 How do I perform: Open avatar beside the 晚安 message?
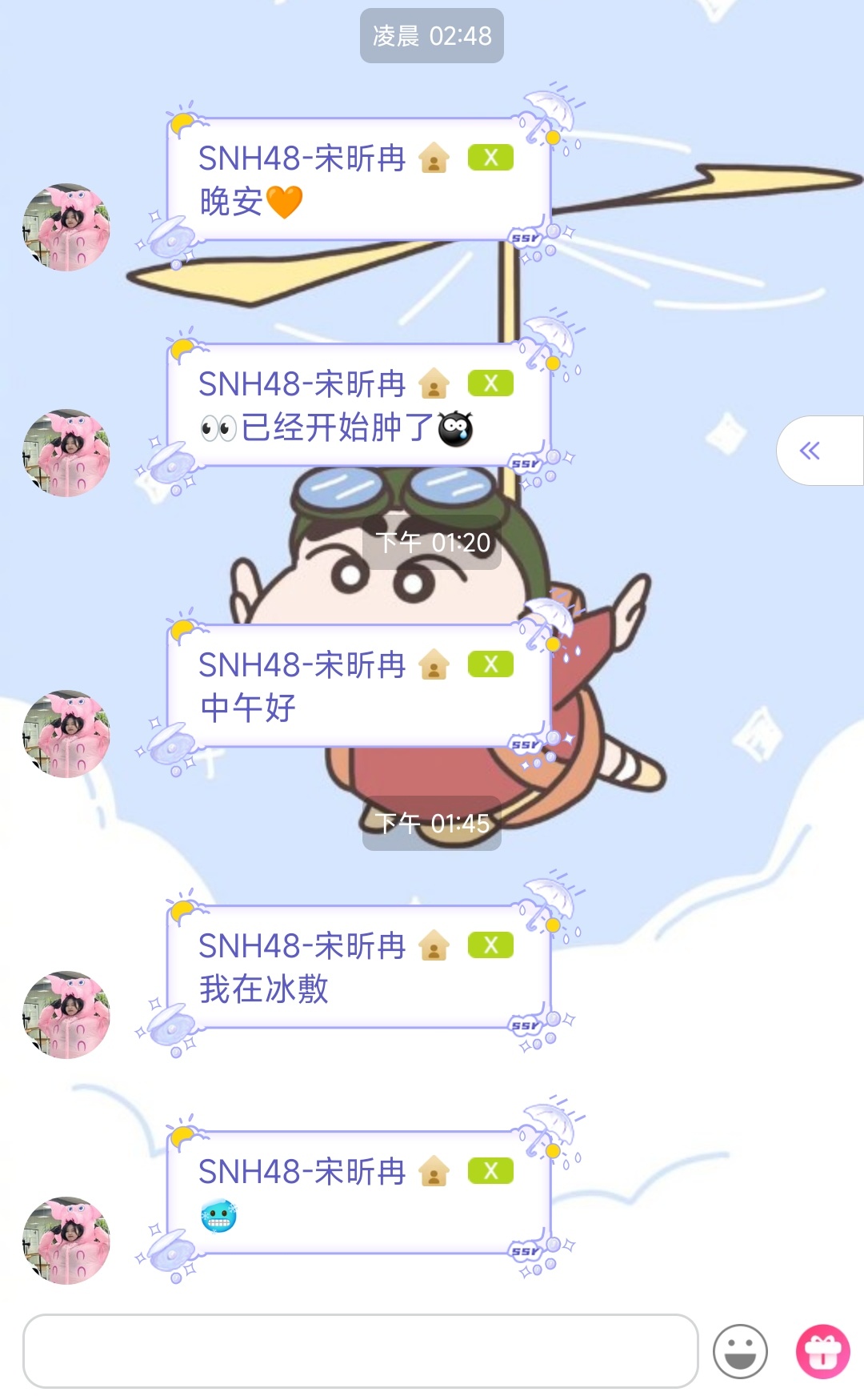(x=66, y=227)
